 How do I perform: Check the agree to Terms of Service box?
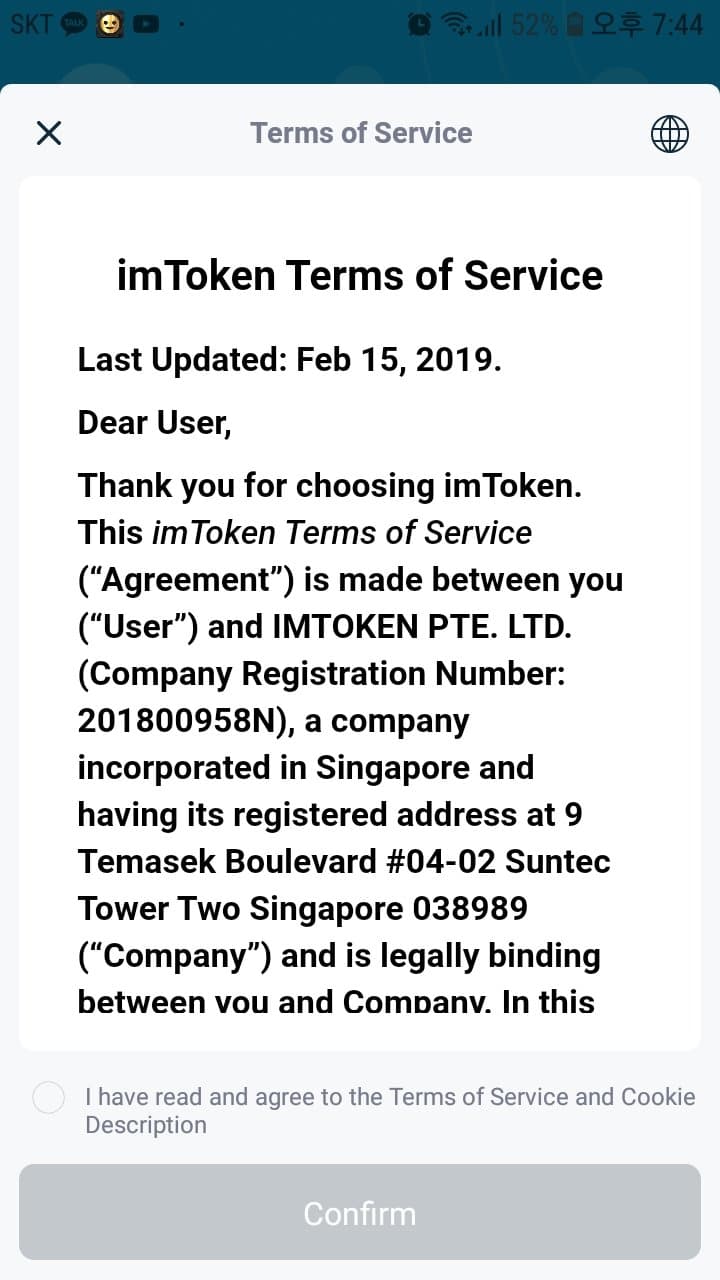[48, 1098]
